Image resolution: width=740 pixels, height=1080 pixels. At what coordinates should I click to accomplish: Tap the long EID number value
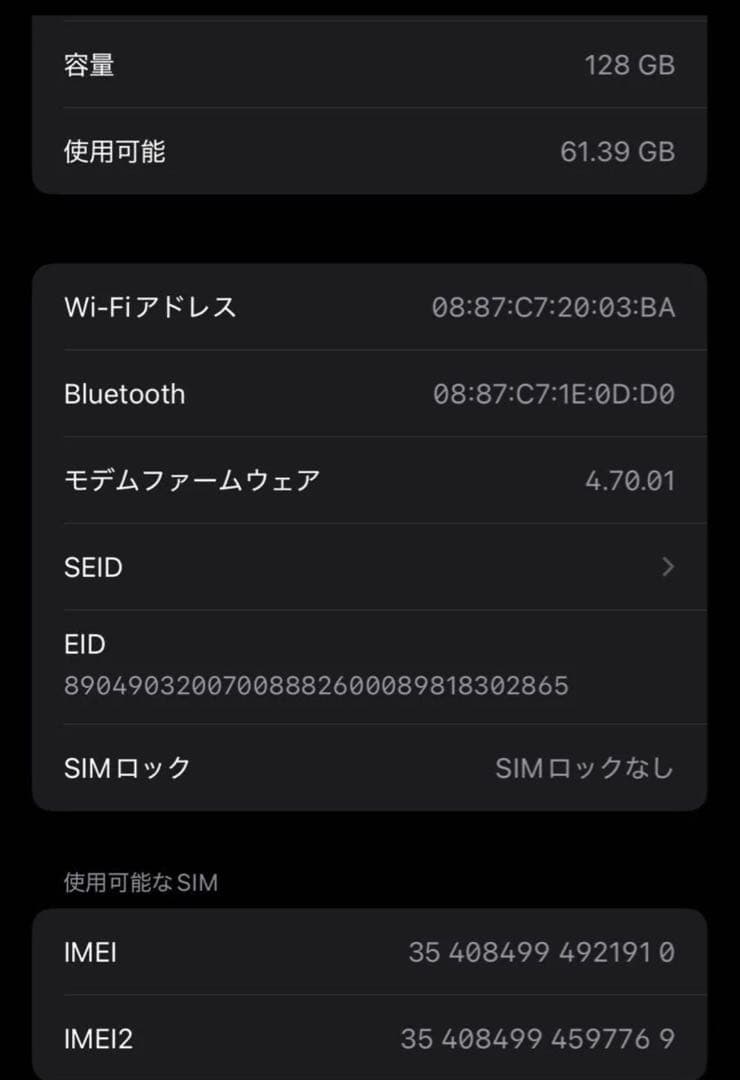314,686
